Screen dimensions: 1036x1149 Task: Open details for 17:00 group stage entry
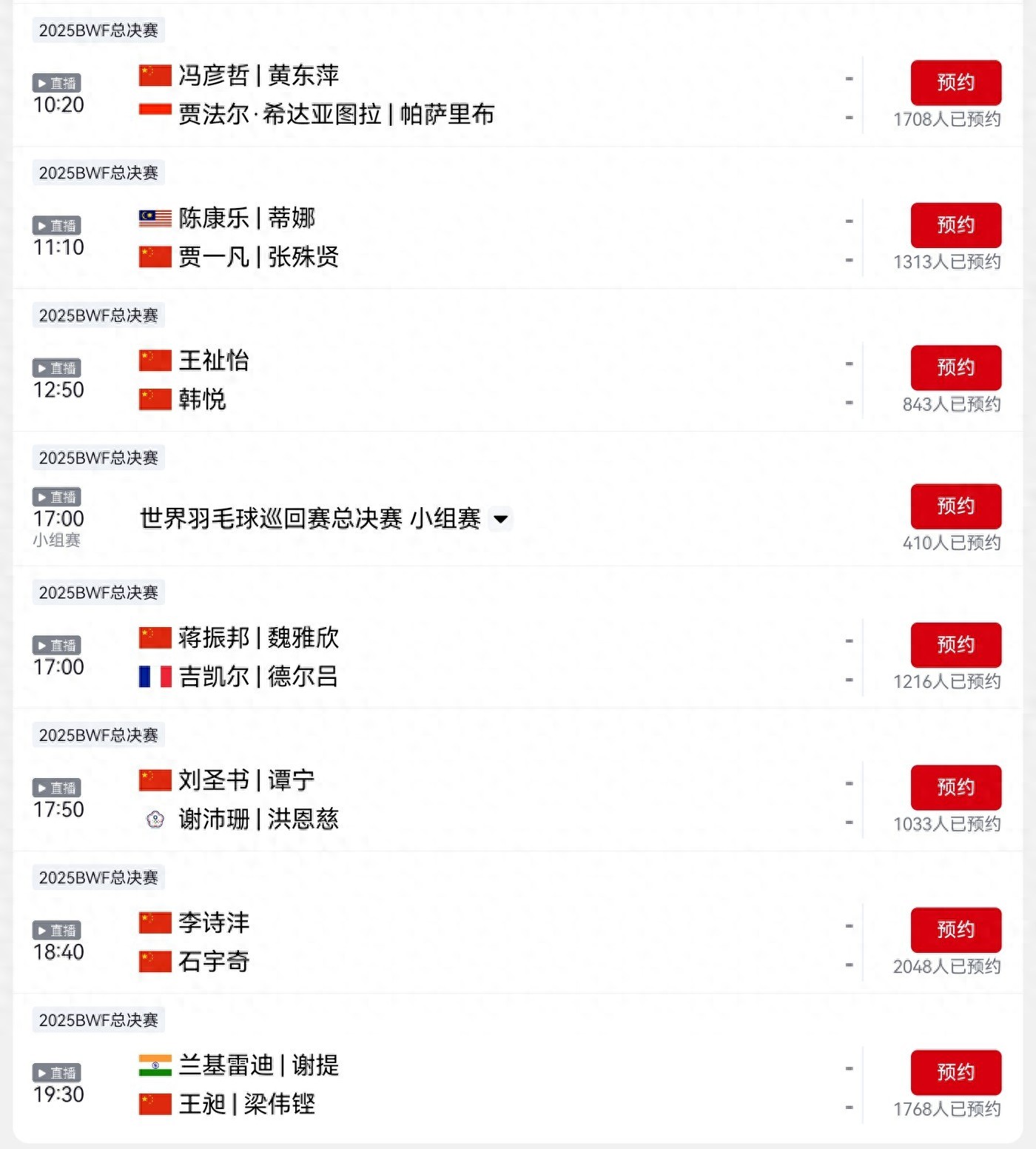[311, 519]
